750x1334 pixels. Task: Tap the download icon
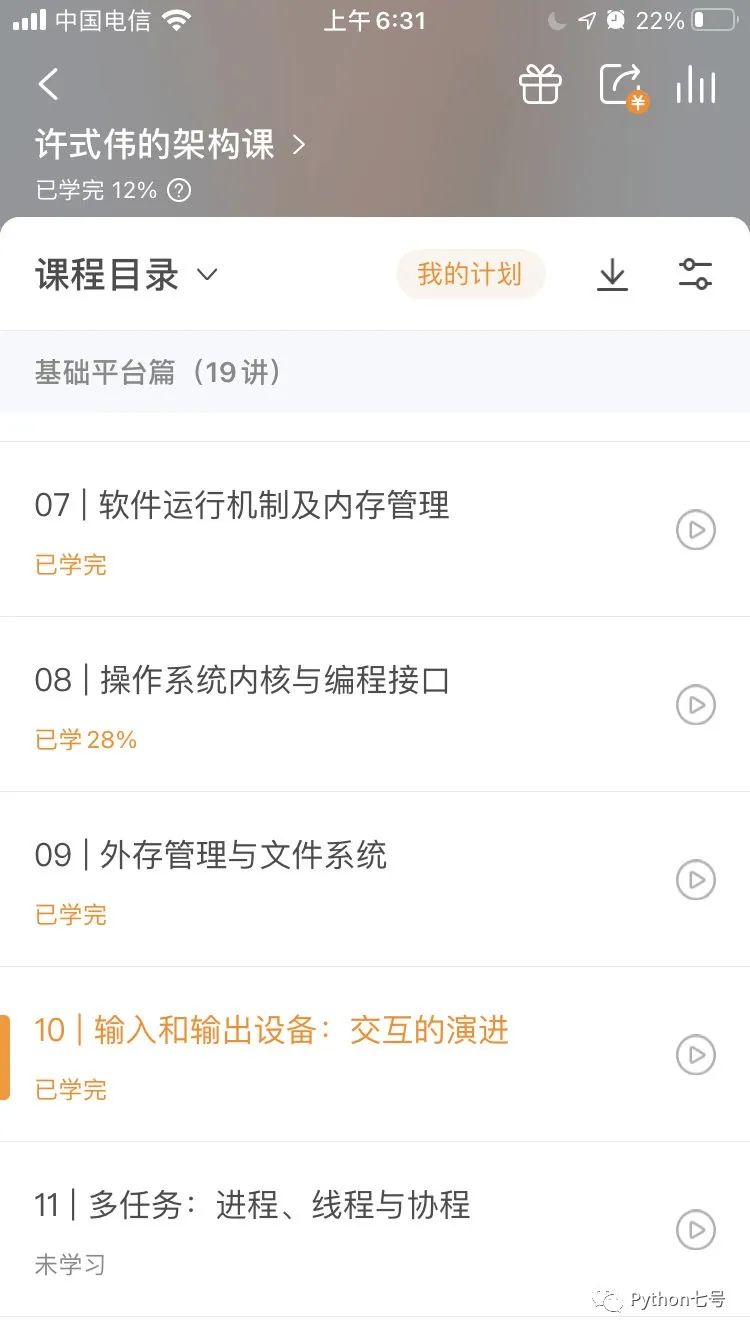coord(612,274)
